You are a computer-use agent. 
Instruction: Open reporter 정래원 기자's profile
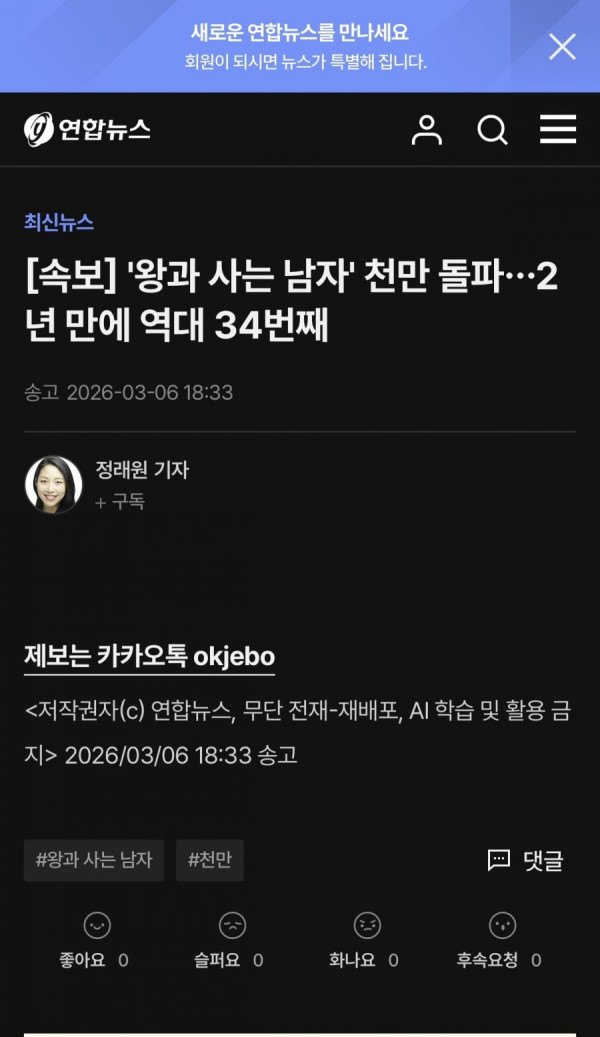(x=141, y=469)
